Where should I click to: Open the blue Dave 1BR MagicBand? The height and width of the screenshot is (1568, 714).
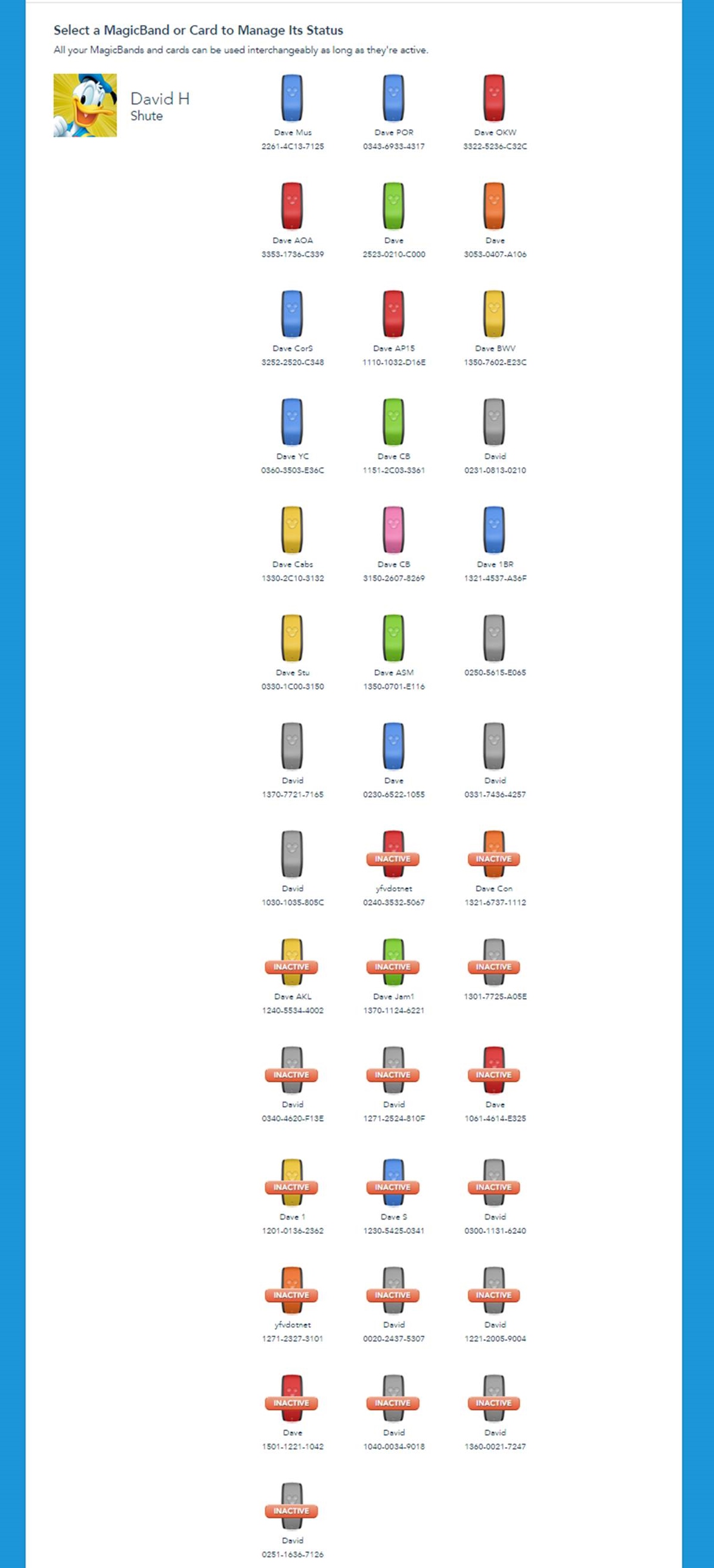point(494,530)
